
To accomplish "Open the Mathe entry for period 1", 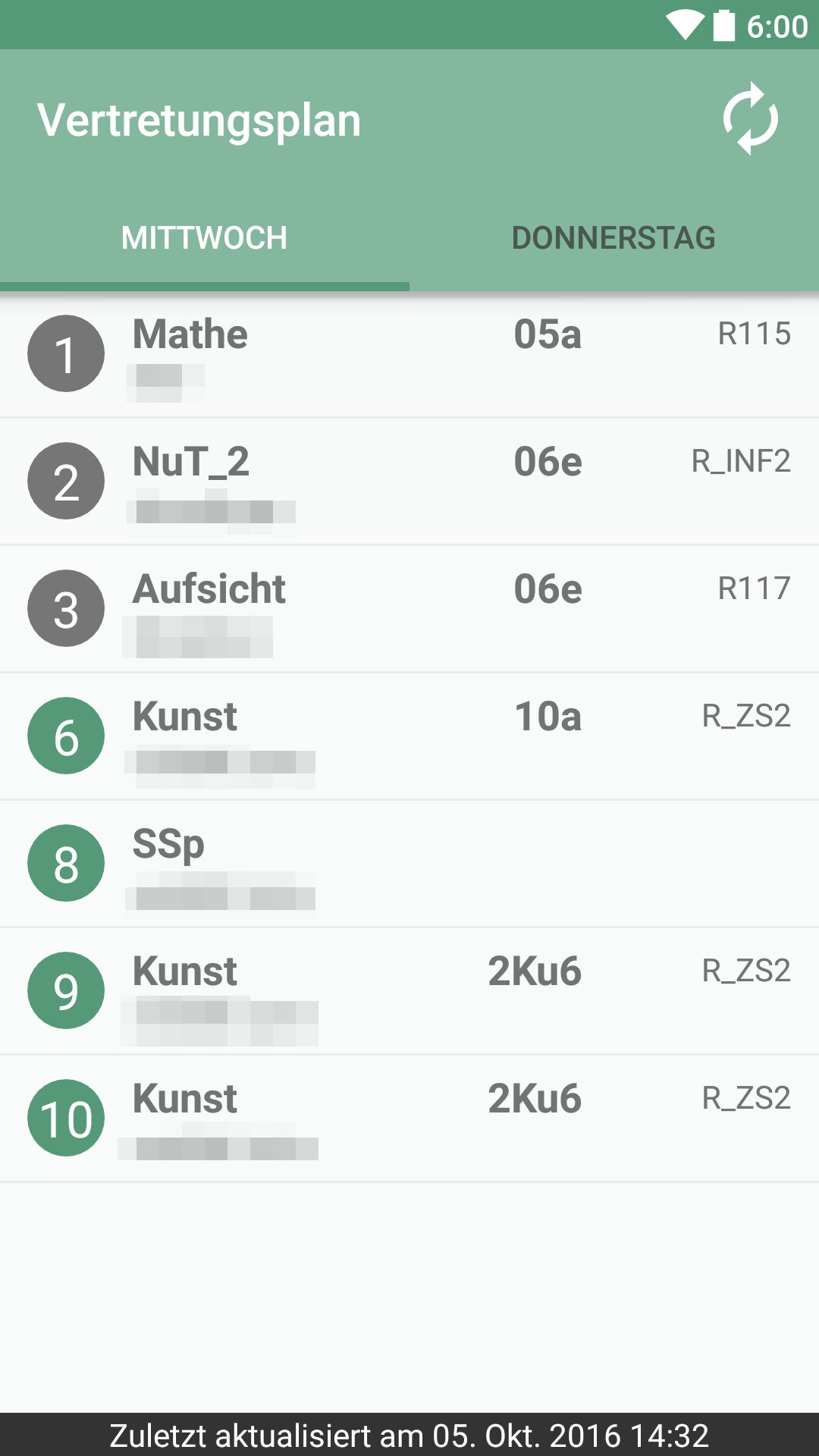I will [409, 353].
